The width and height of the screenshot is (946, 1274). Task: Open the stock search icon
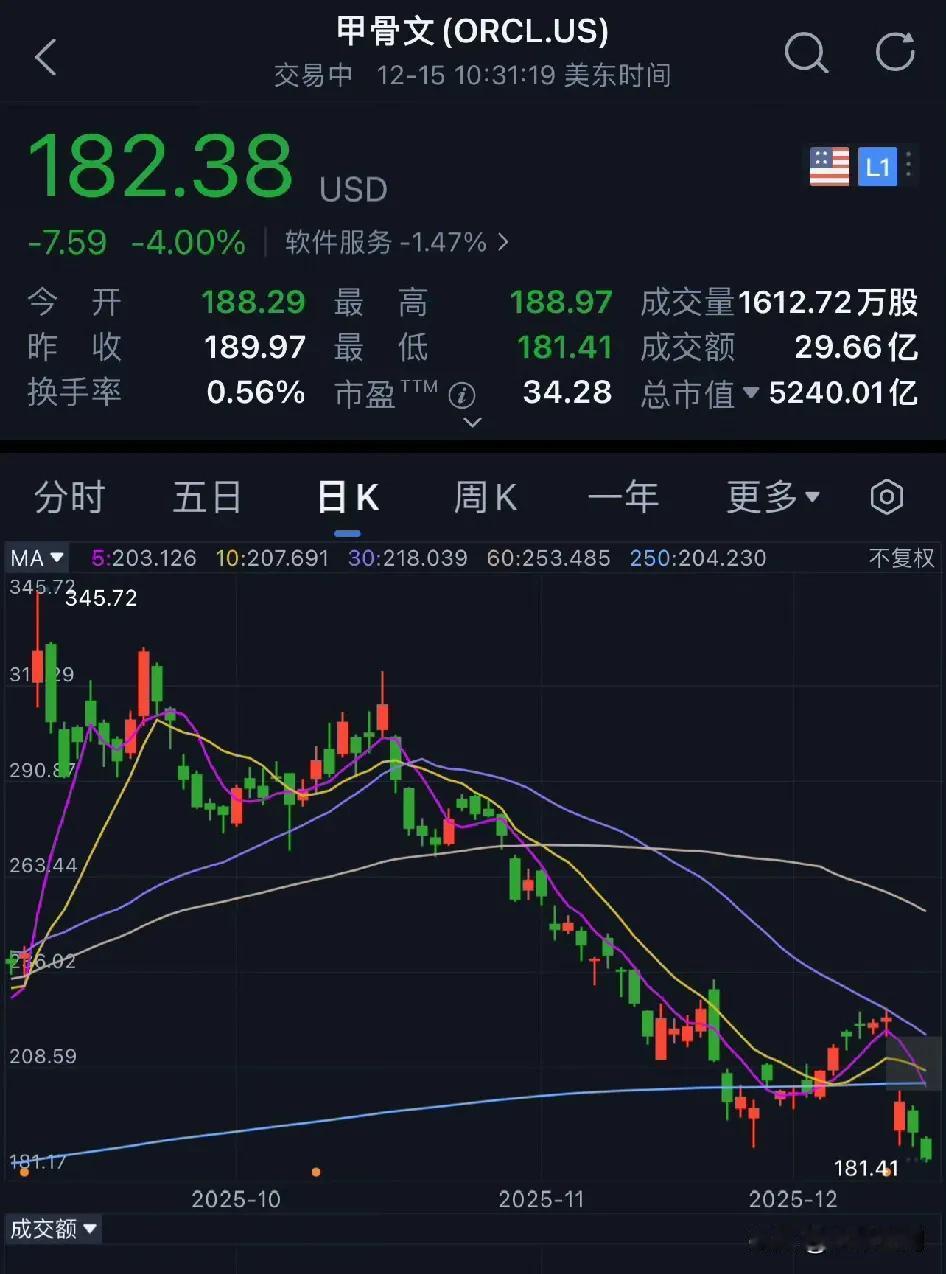pyautogui.click(x=806, y=55)
